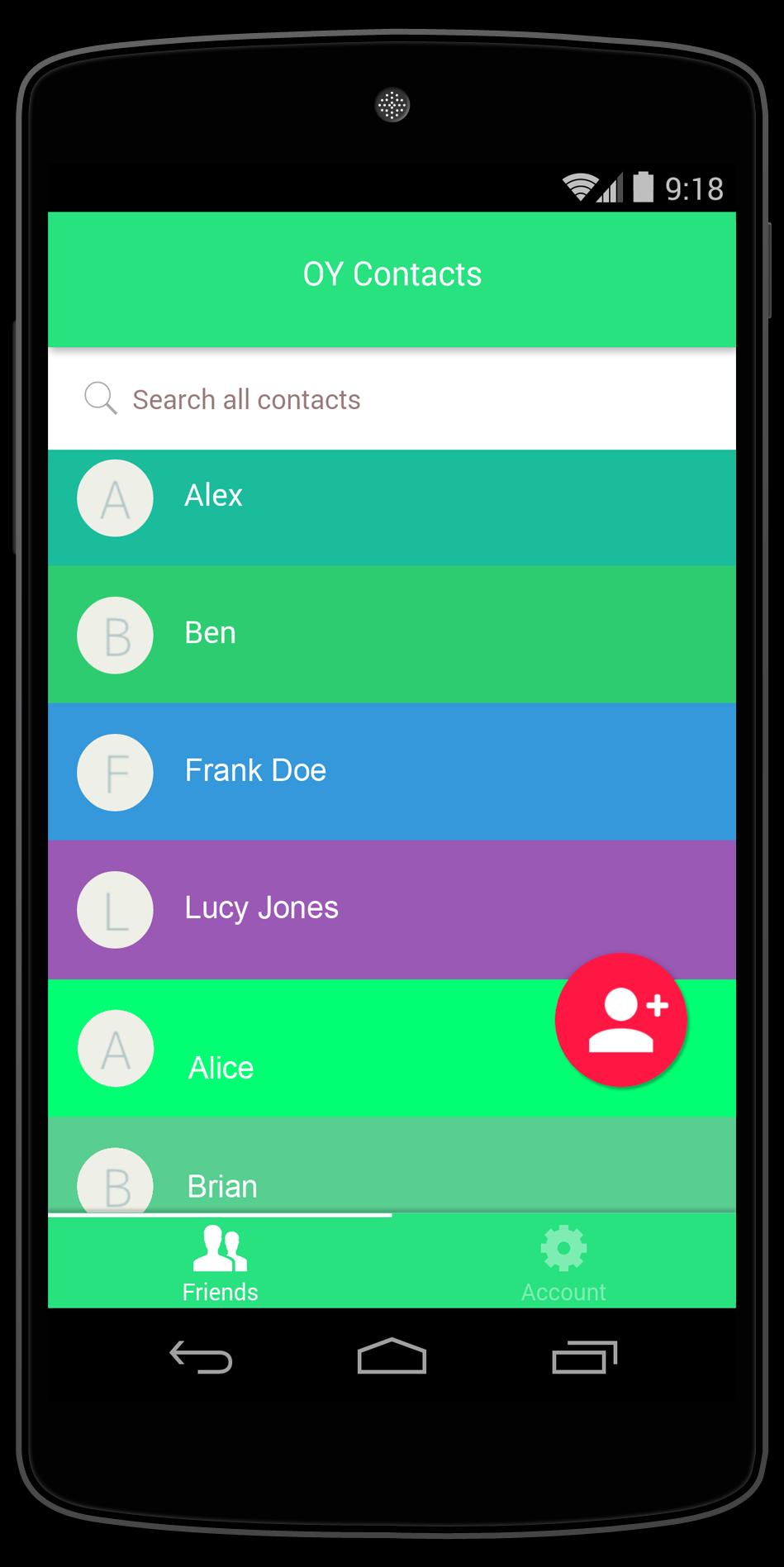Go to the home screen
Screen dimensions: 784x1567
(x=392, y=1357)
